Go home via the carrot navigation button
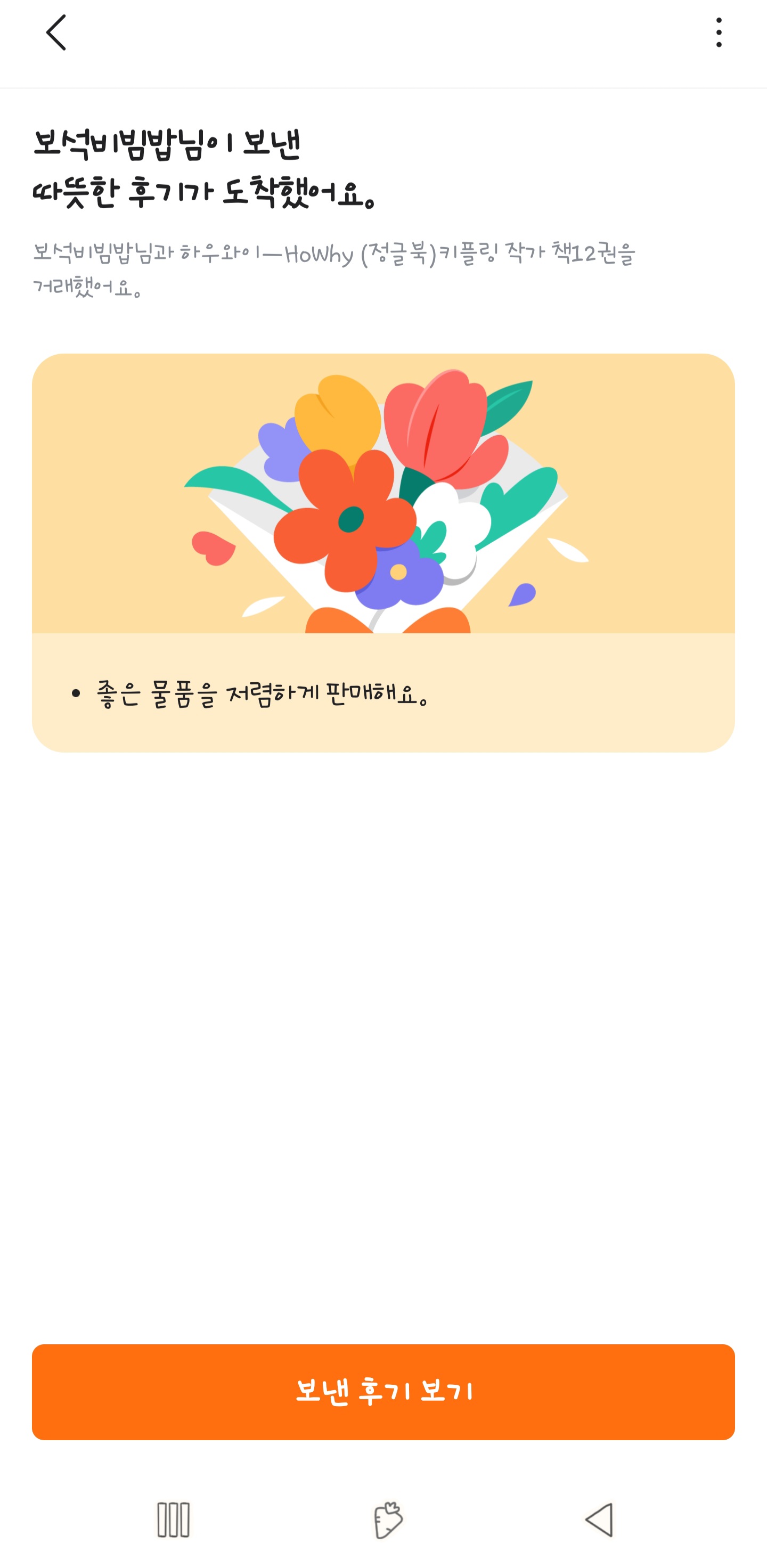The width and height of the screenshot is (767, 1568). tap(388, 1520)
